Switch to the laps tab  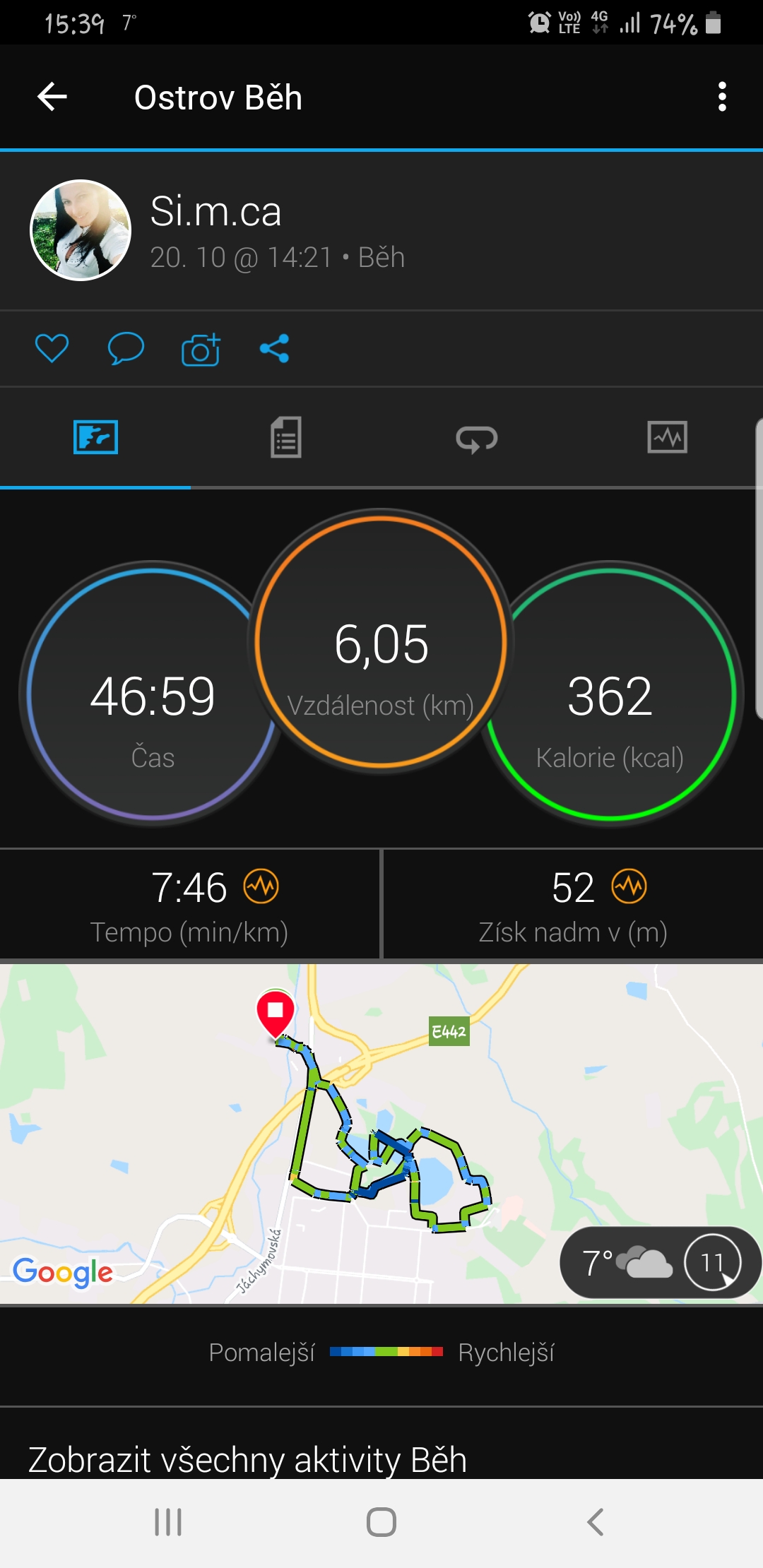(477, 439)
